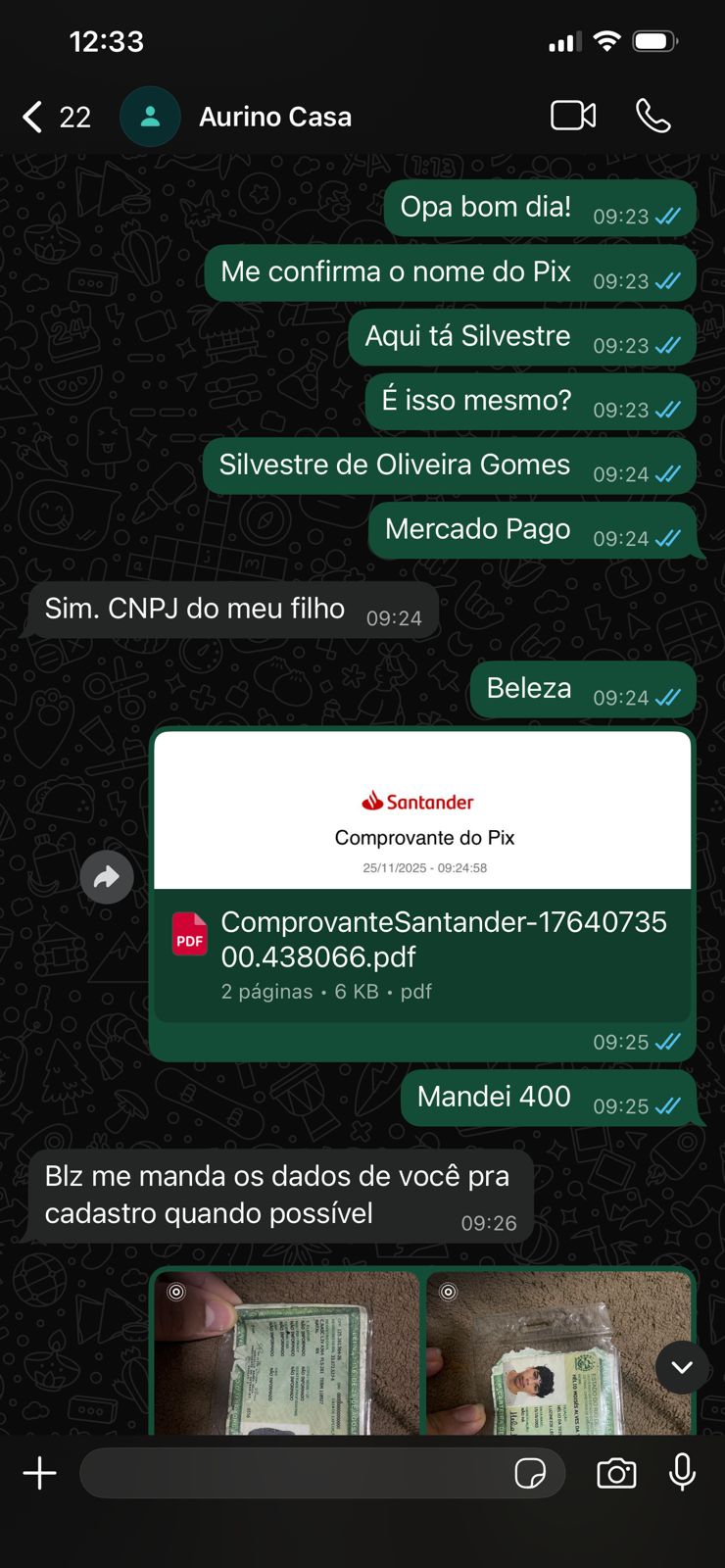Forward the Santander PDF message
This screenshot has height=1568, width=725.
click(107, 877)
